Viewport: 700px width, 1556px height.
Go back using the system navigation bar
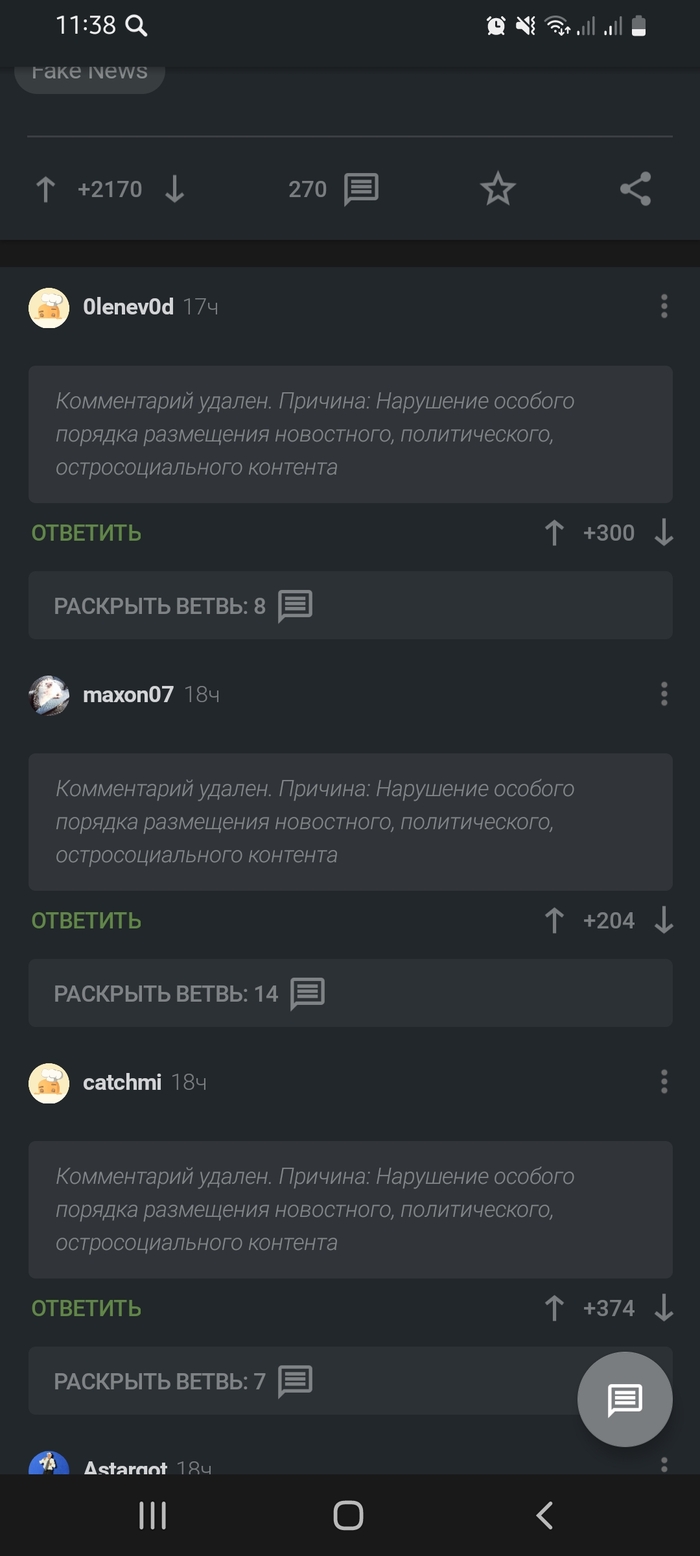coord(545,1515)
